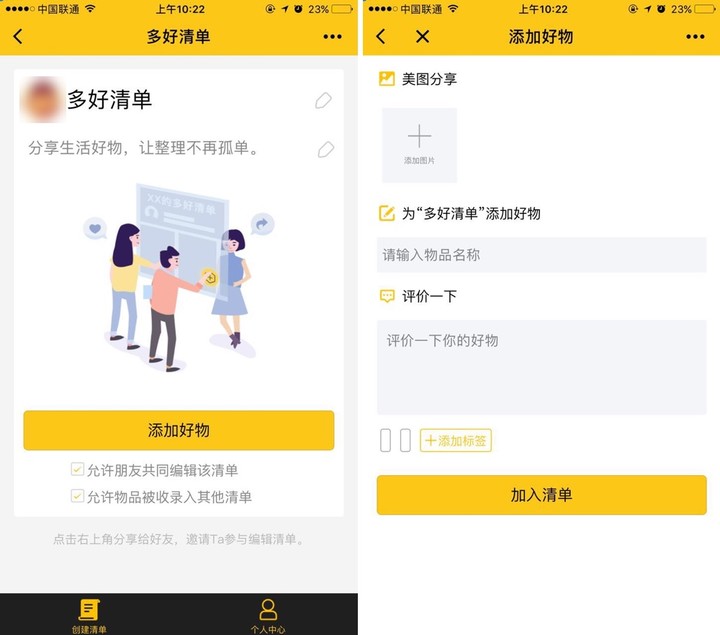The image size is (720, 635).
Task: Tap the 添加好物 yellow button
Action: (x=179, y=430)
